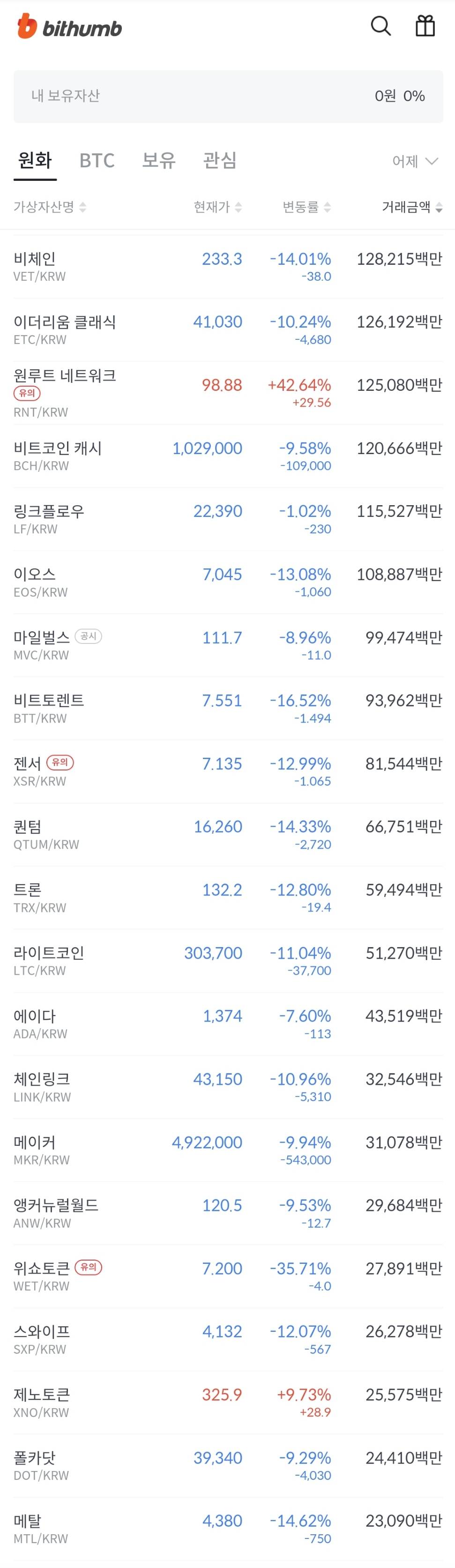Open the 내 보유자산 summary card

point(228,96)
